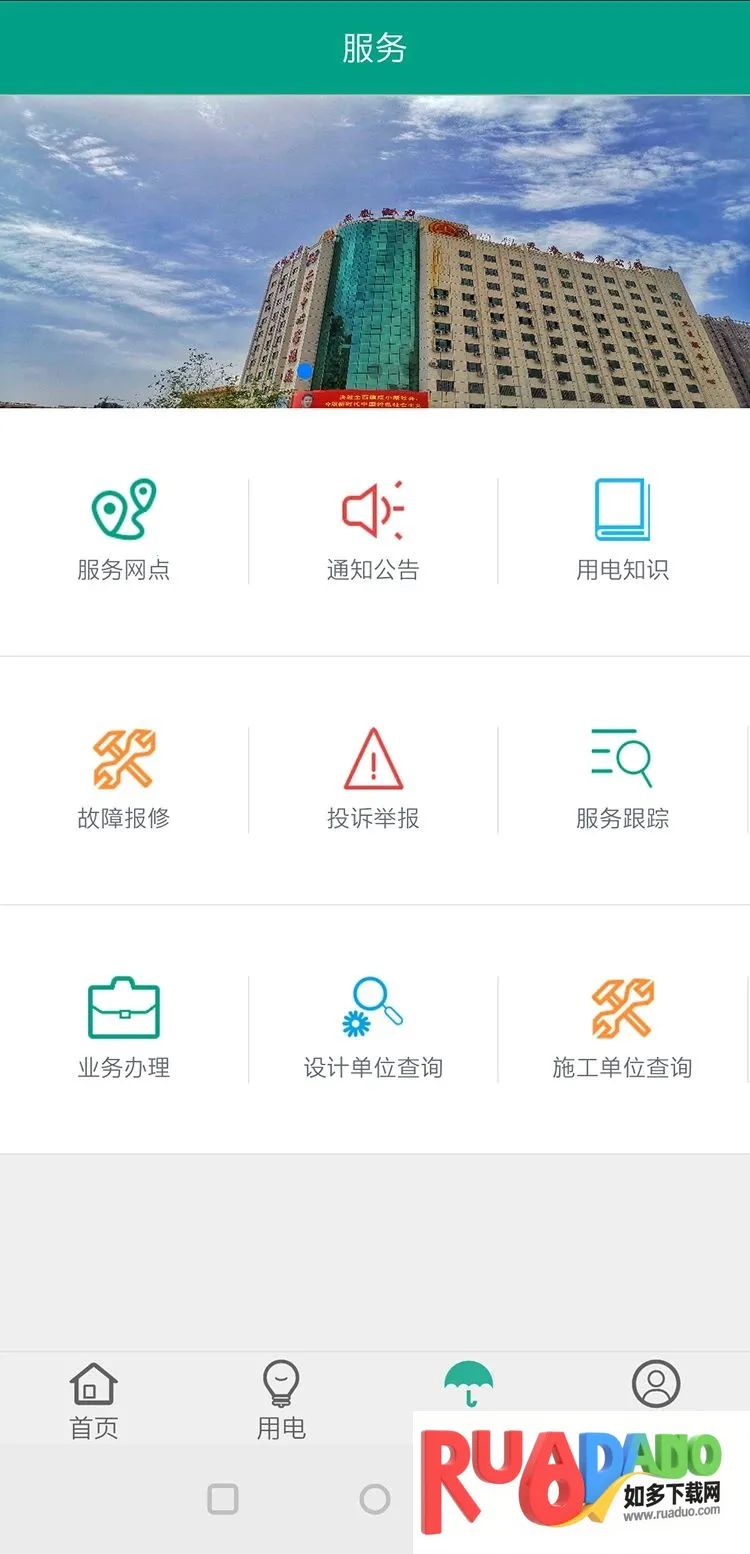This screenshot has height=1554, width=750.
Task: Go to the profile tab
Action: [656, 1385]
